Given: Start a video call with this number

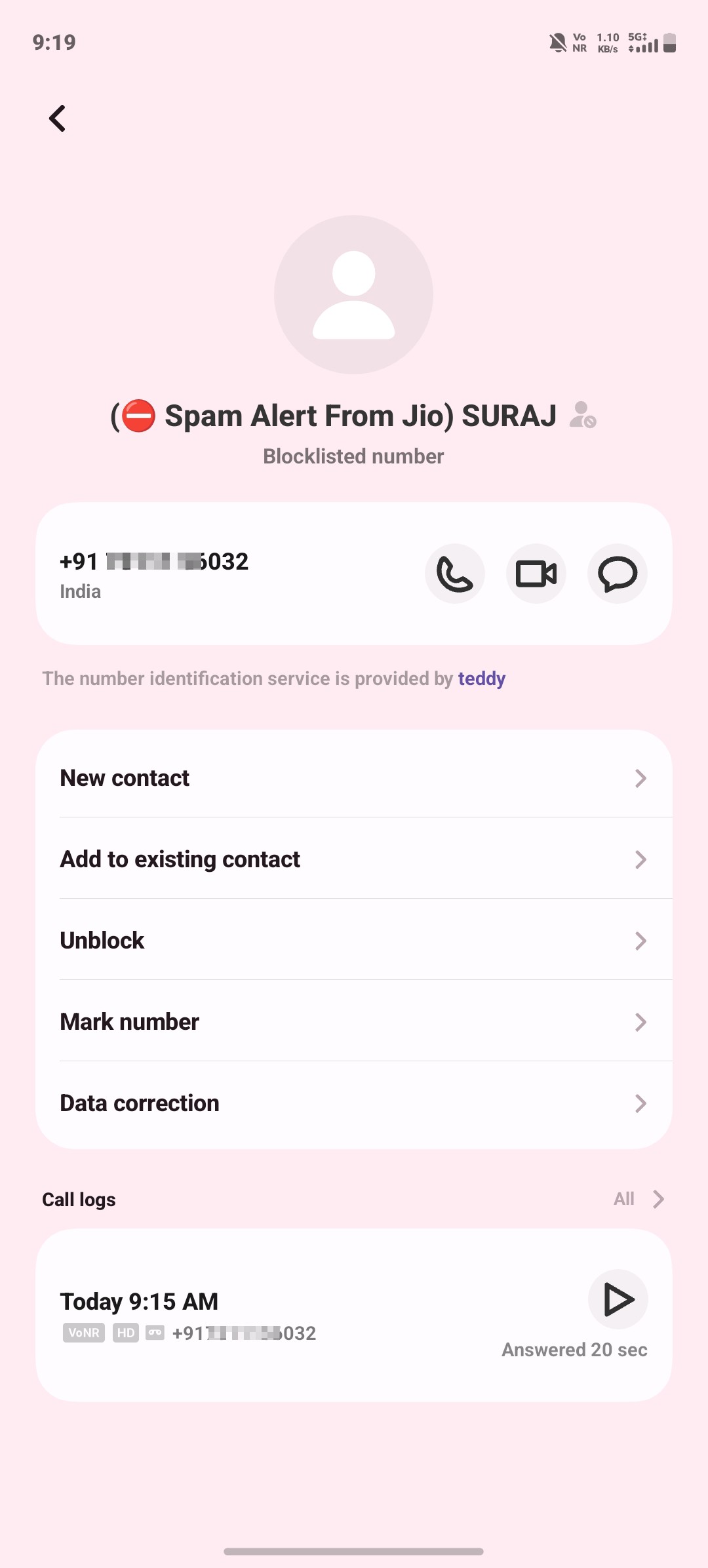Looking at the screenshot, I should [536, 574].
